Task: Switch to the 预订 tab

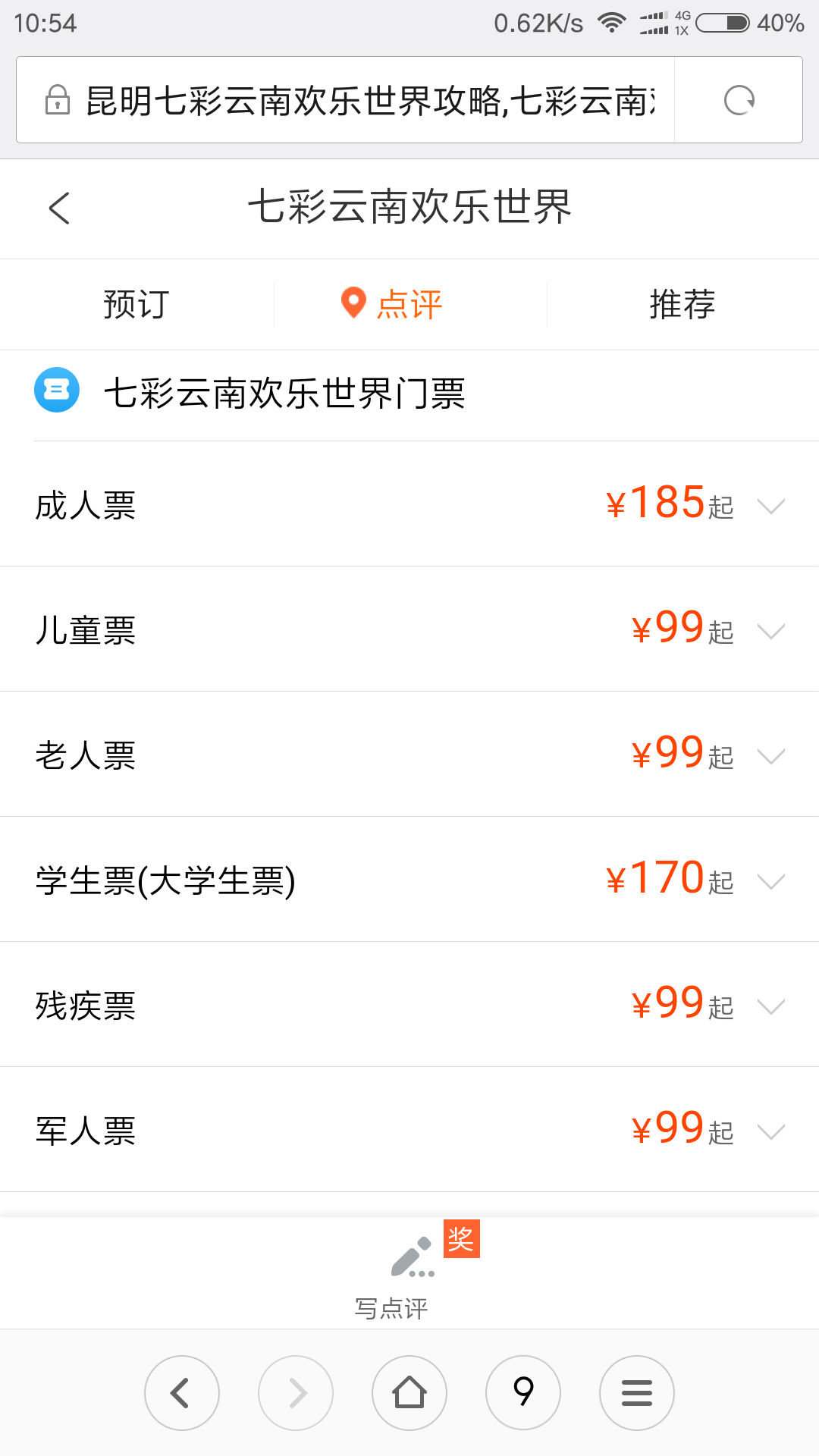Action: click(136, 304)
